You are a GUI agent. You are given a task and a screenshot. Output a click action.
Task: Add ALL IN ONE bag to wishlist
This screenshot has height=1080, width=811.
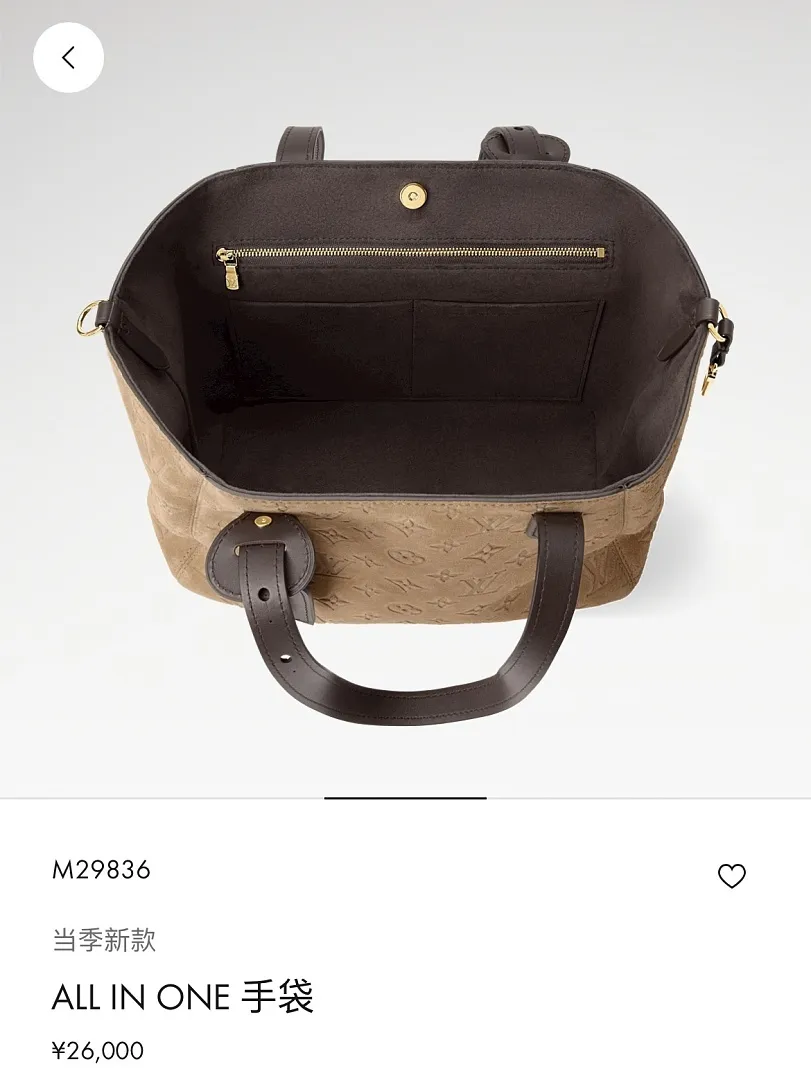[731, 876]
